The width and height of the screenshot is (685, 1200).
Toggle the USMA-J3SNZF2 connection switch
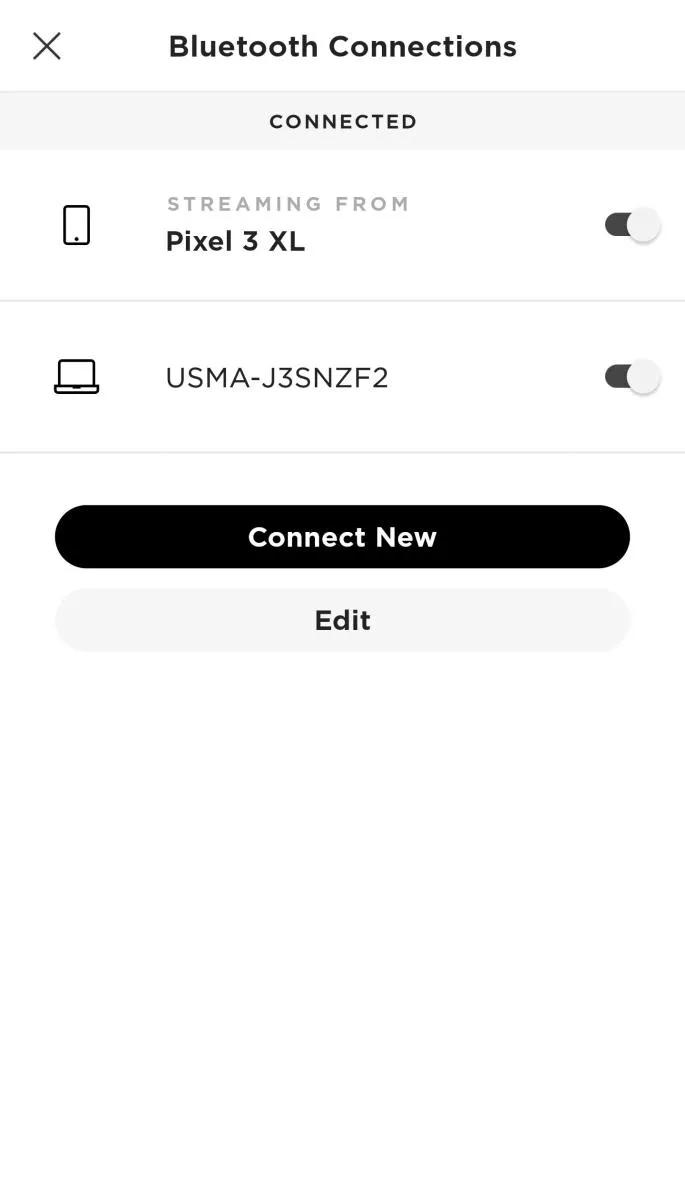[x=631, y=377]
